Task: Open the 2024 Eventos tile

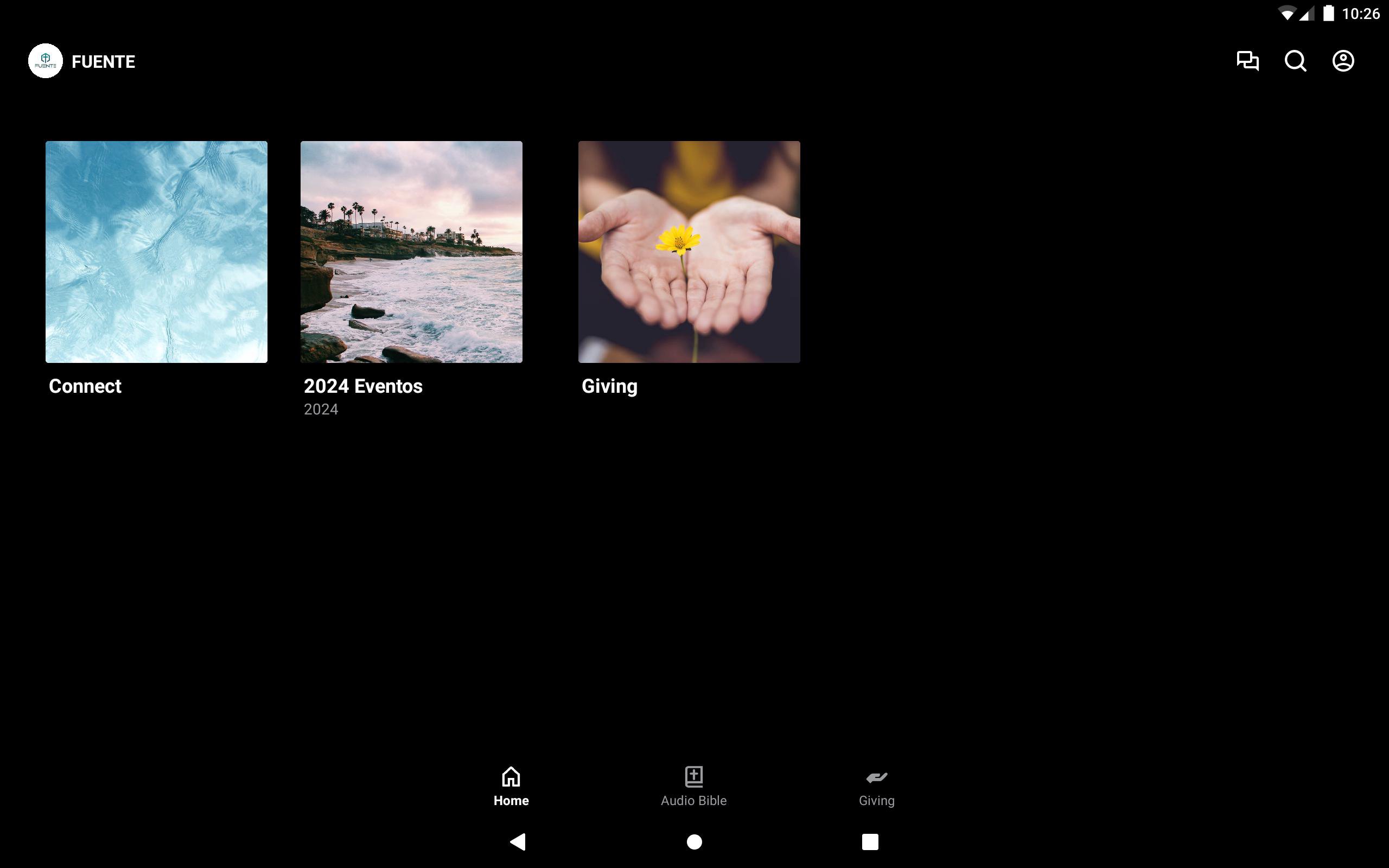Action: 411,252
